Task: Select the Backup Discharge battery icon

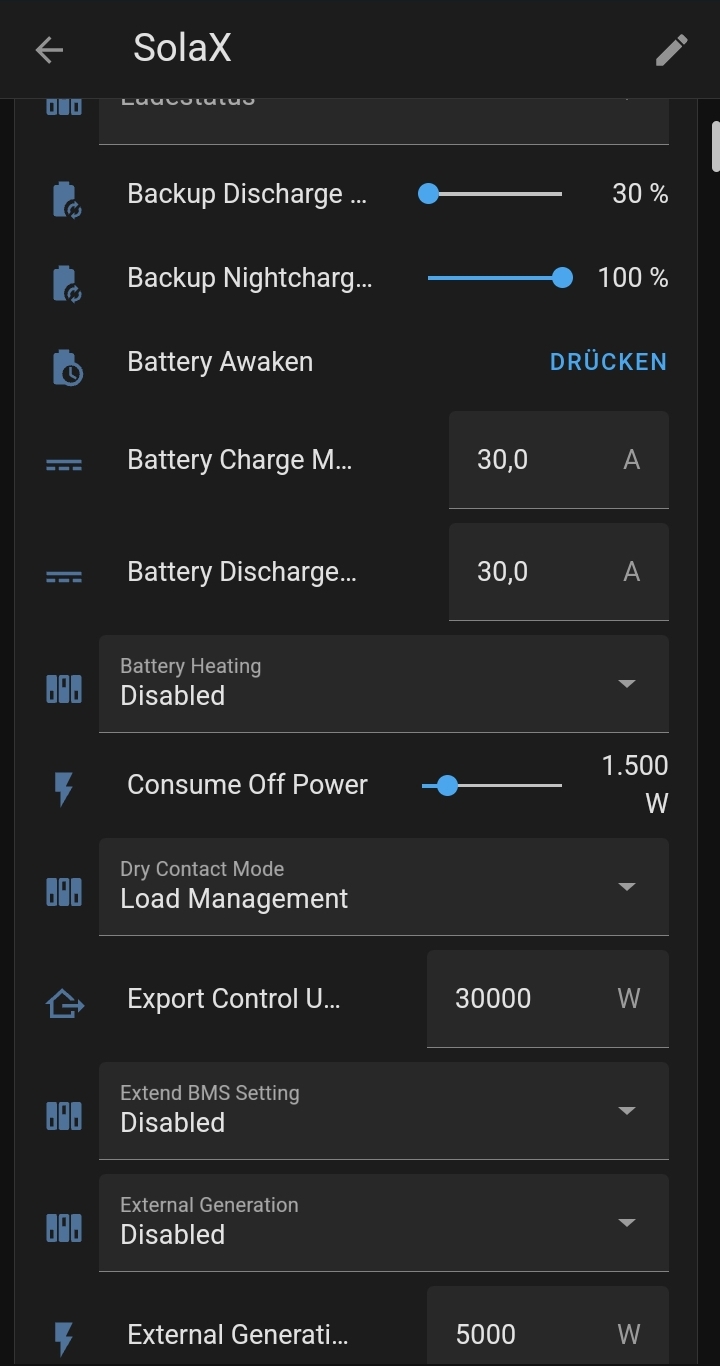Action: tap(63, 197)
